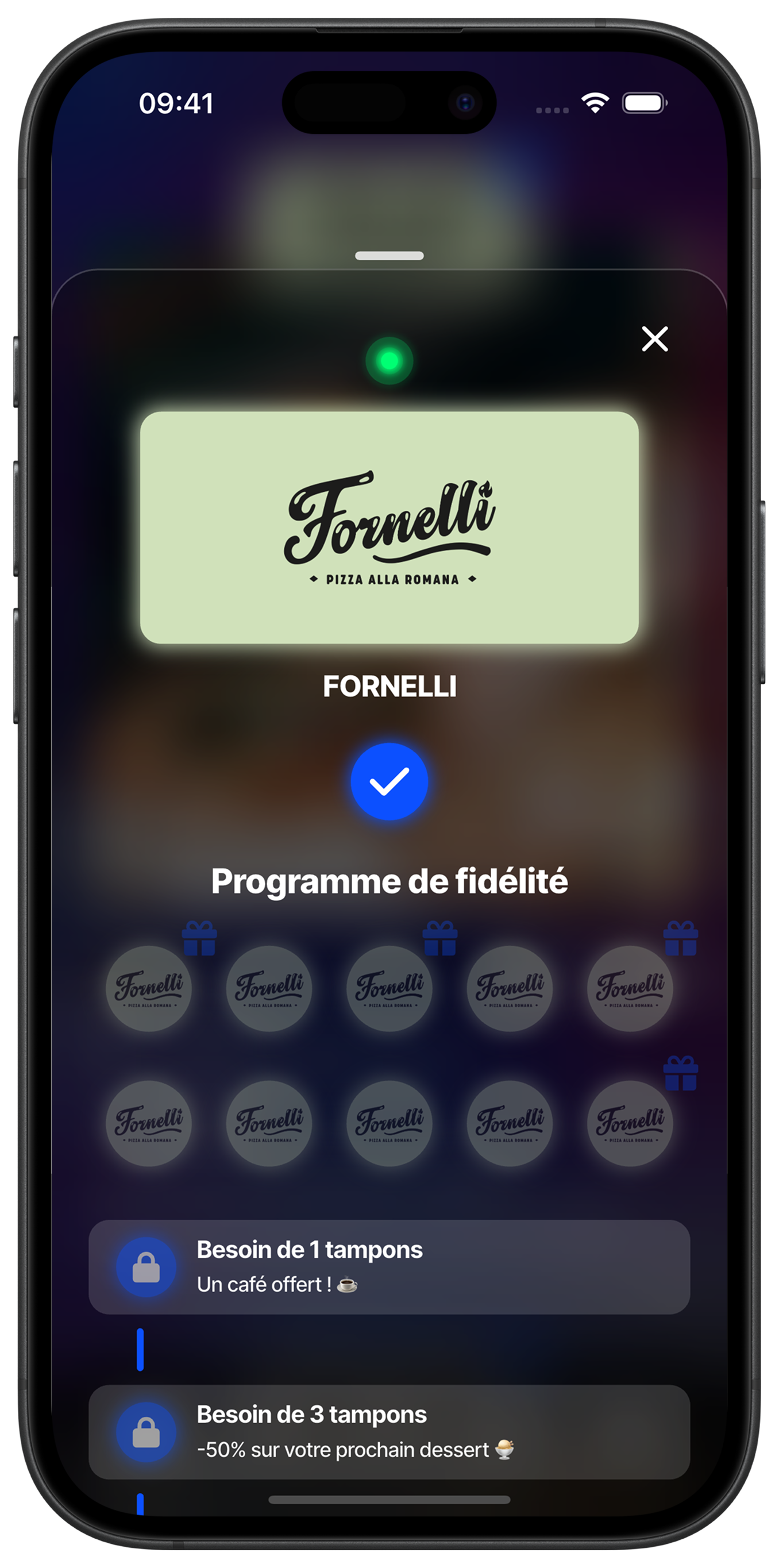Tap the sheet grabber handle

click(389, 256)
